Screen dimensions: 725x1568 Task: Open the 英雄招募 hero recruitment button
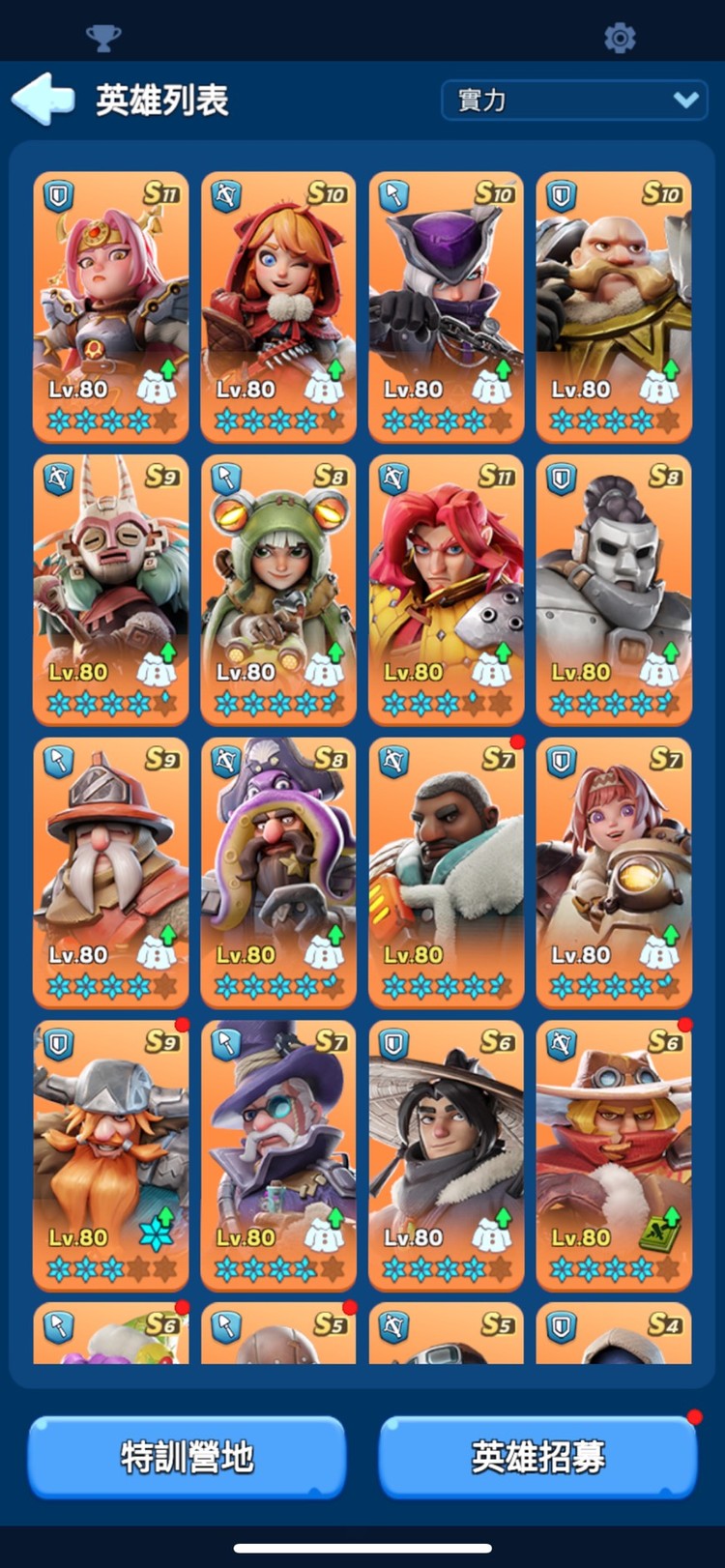[537, 1456]
